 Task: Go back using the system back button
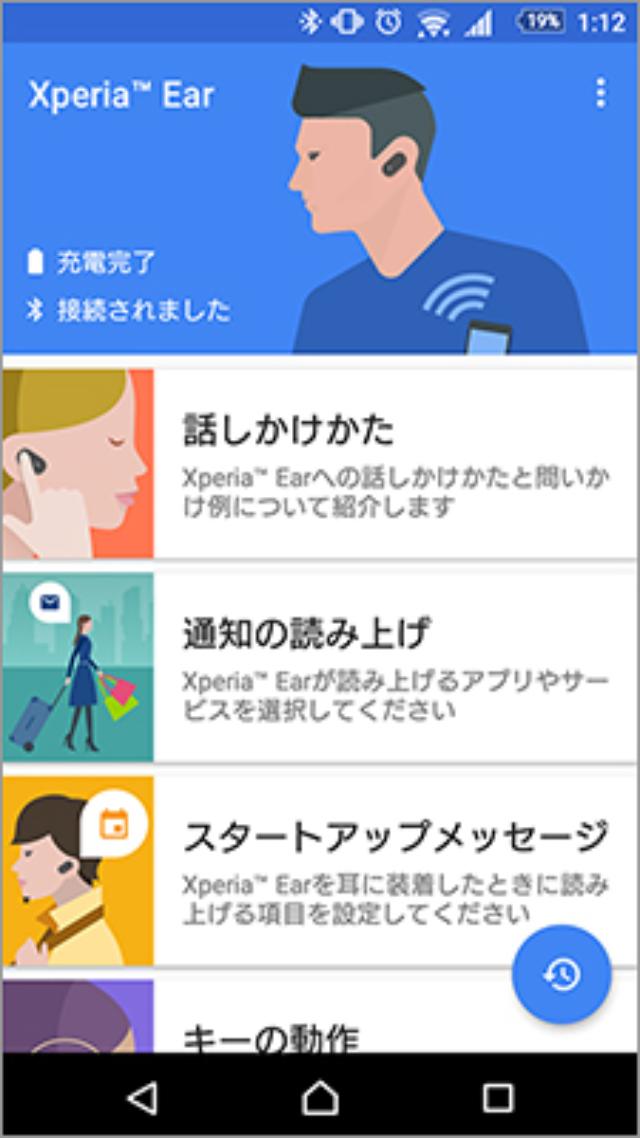point(142,1097)
